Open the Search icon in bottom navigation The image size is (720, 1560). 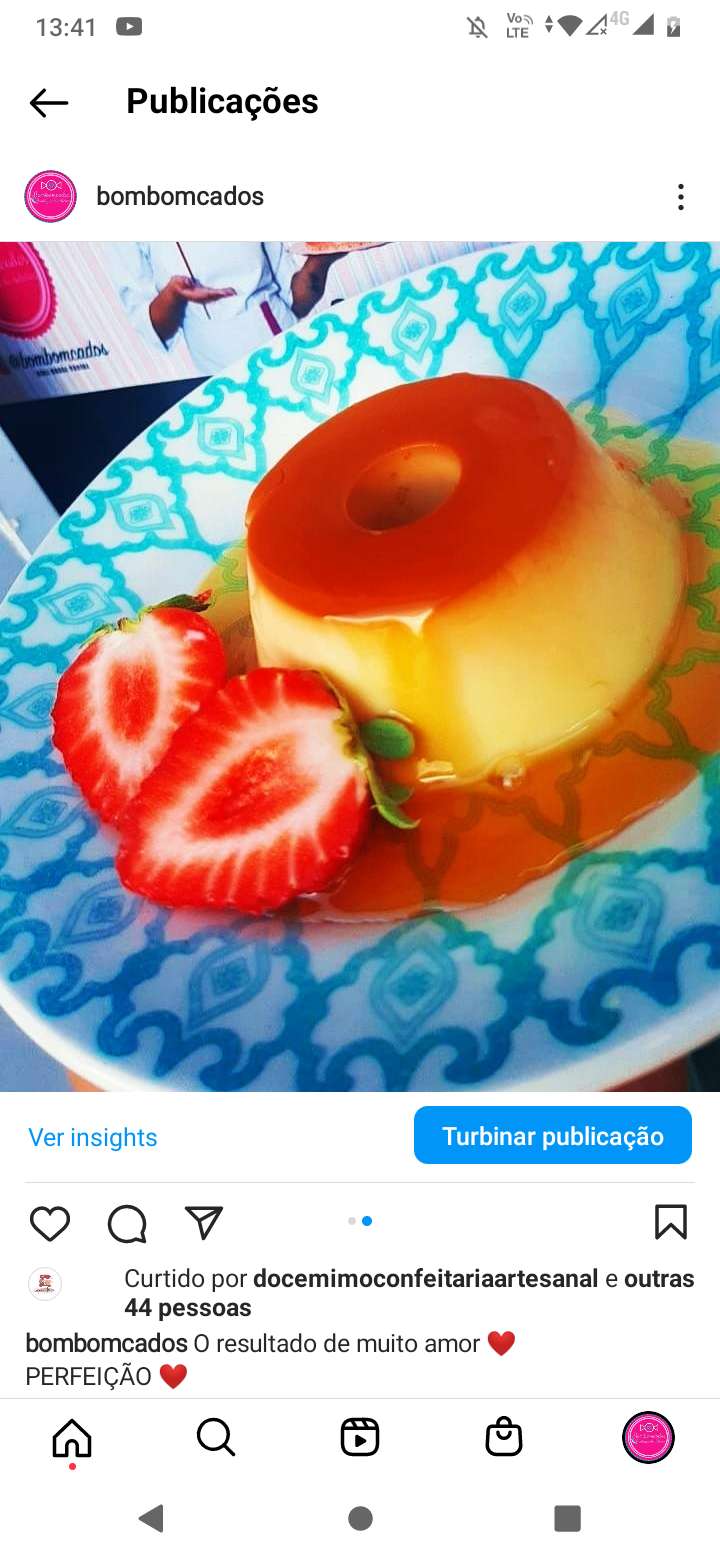[215, 1437]
